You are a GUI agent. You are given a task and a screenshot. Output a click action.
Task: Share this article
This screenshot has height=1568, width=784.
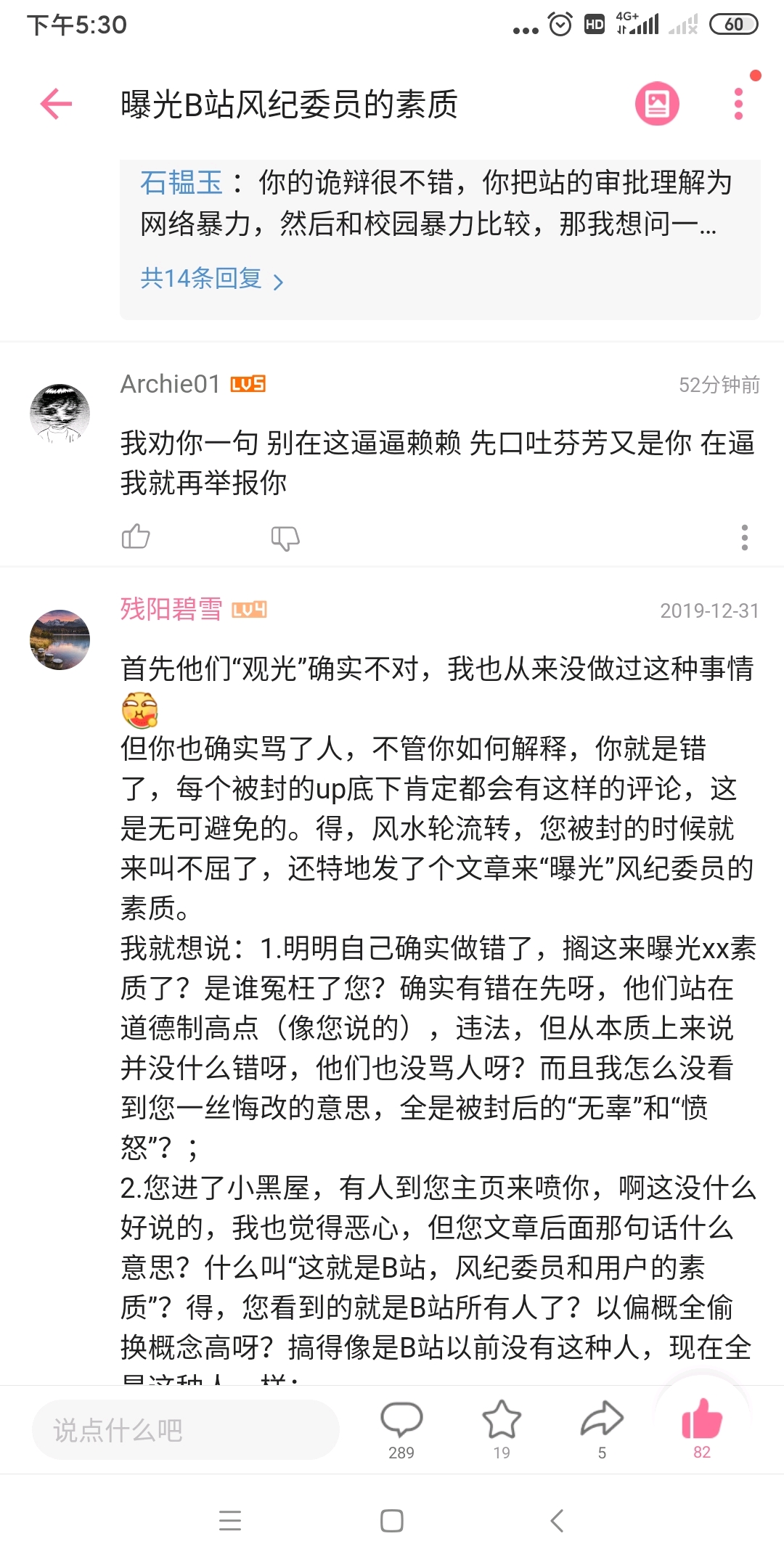pos(602,1429)
